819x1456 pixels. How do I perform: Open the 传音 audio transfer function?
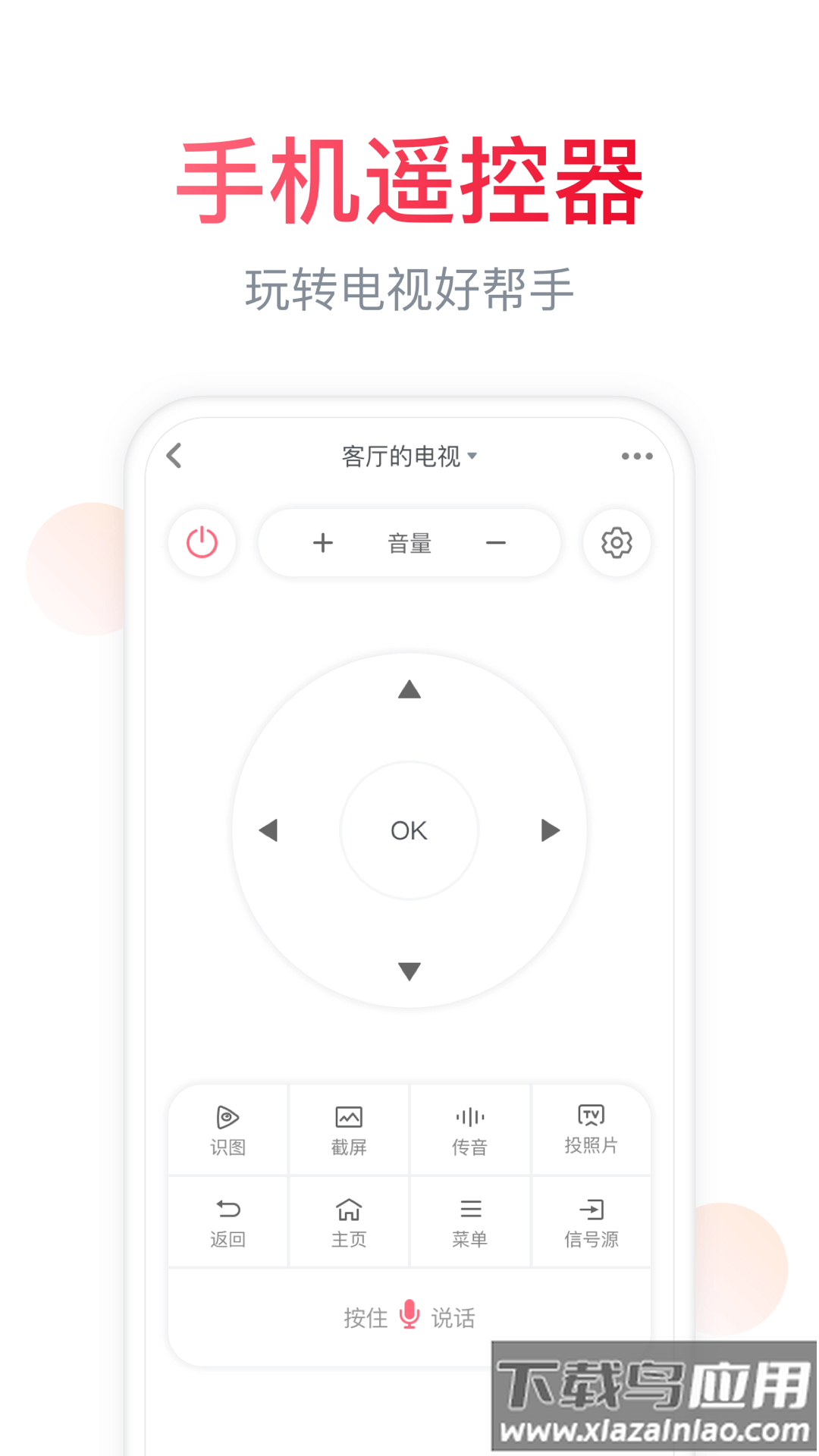coord(469,1129)
